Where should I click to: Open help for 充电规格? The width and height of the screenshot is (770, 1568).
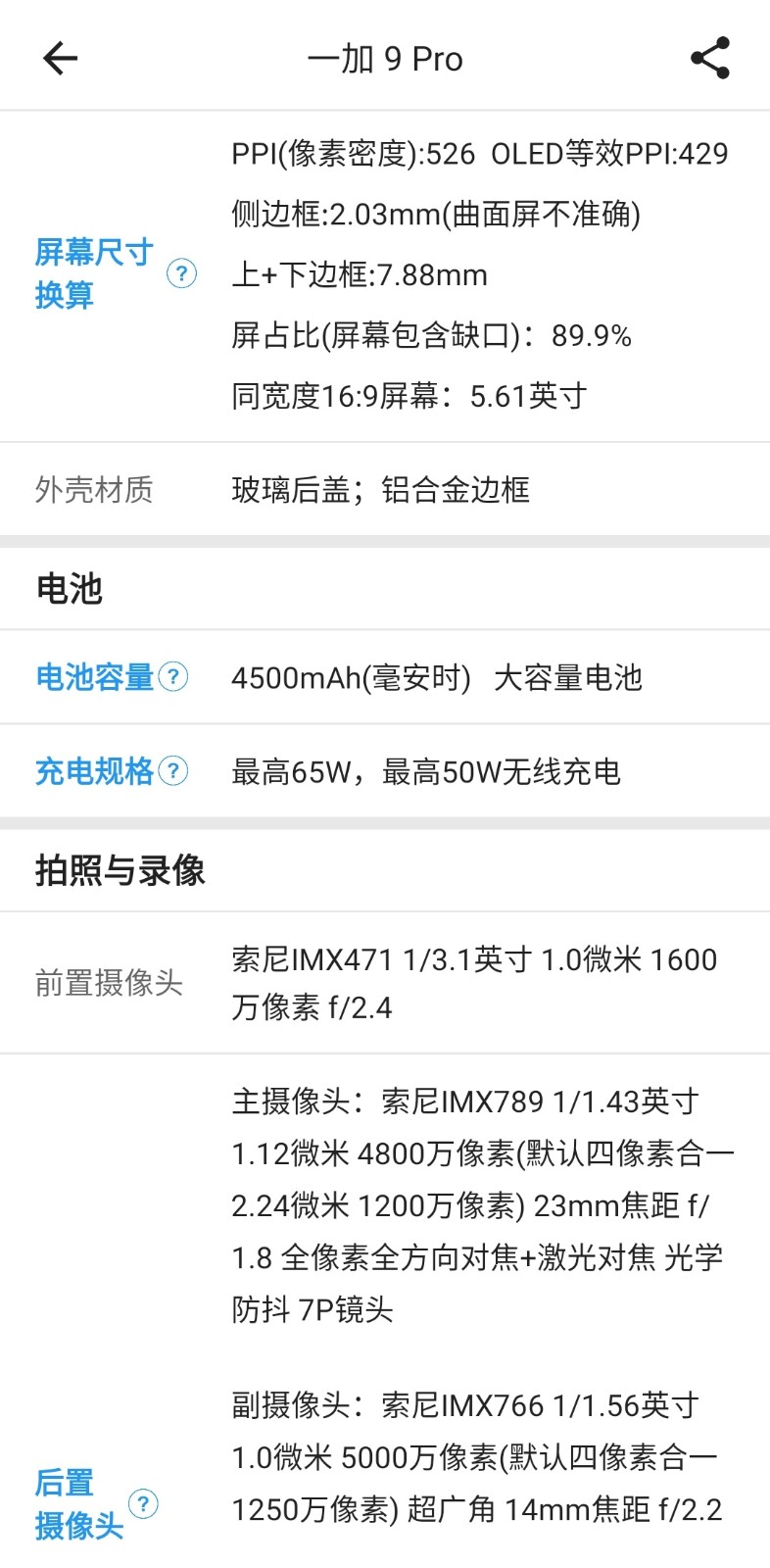point(173,771)
